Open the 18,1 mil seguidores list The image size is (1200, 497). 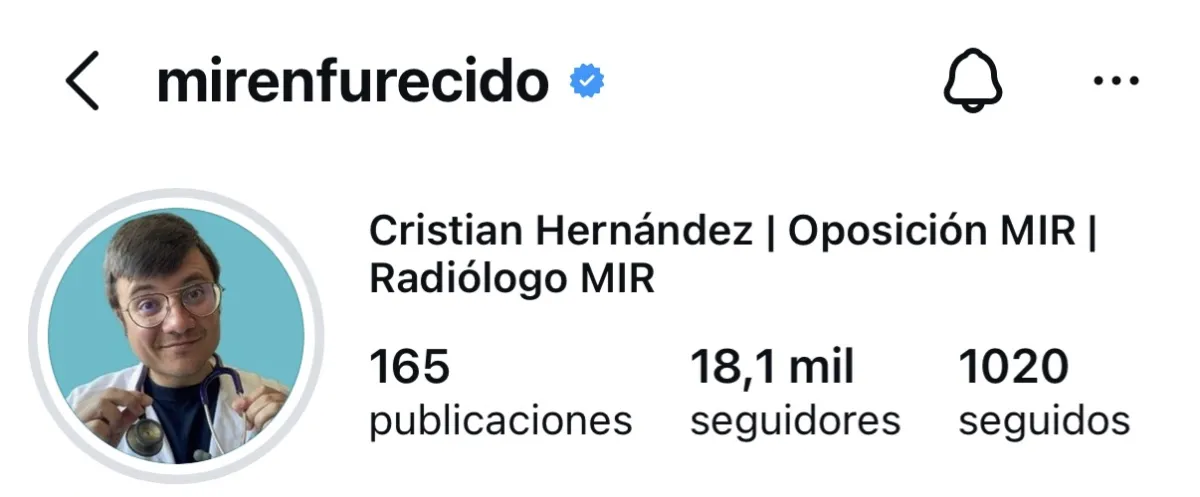click(794, 393)
